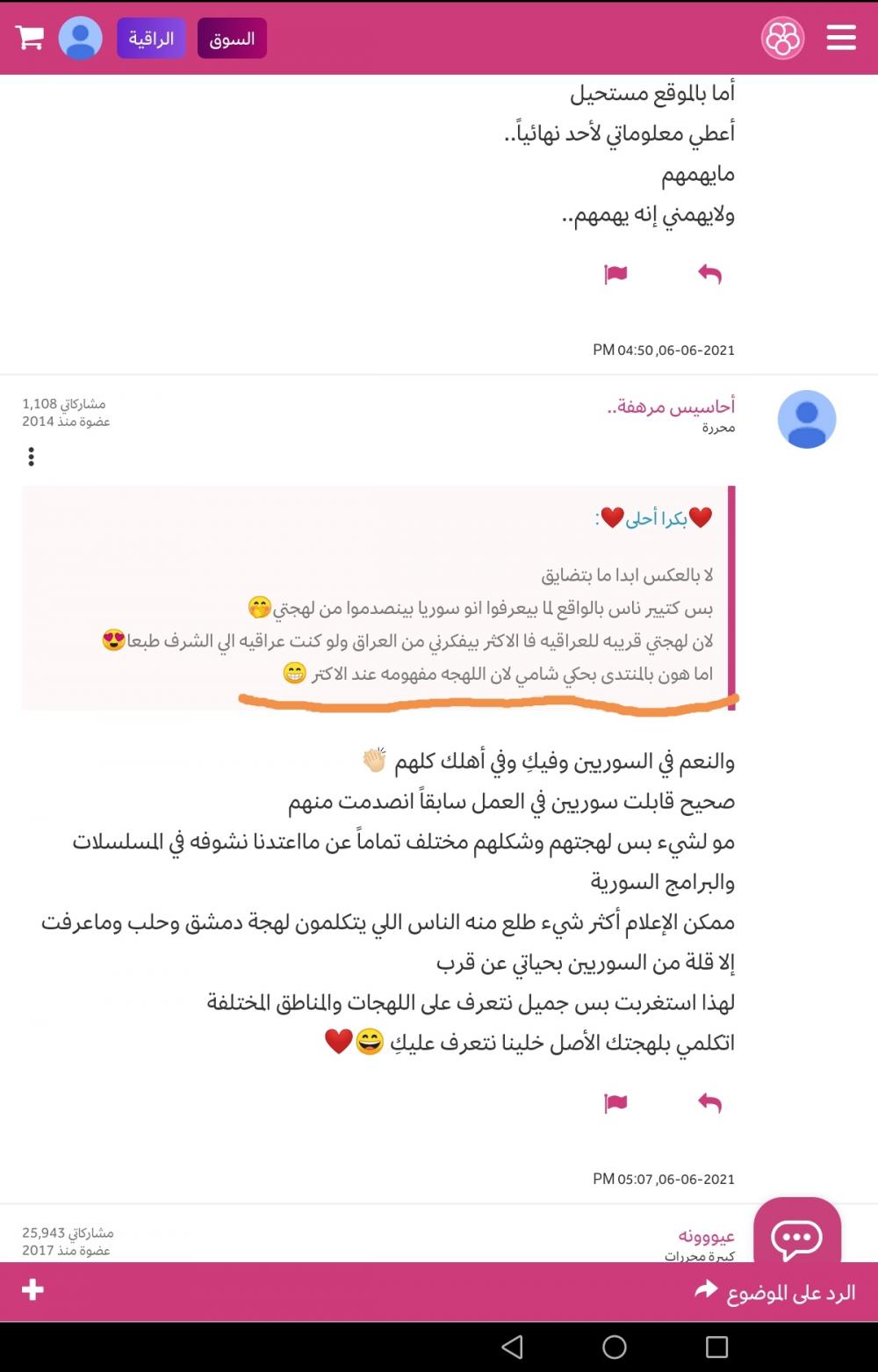878x1372 pixels.
Task: Open three-dot options on أحاسيس مرهفة post
Action: coord(31,457)
